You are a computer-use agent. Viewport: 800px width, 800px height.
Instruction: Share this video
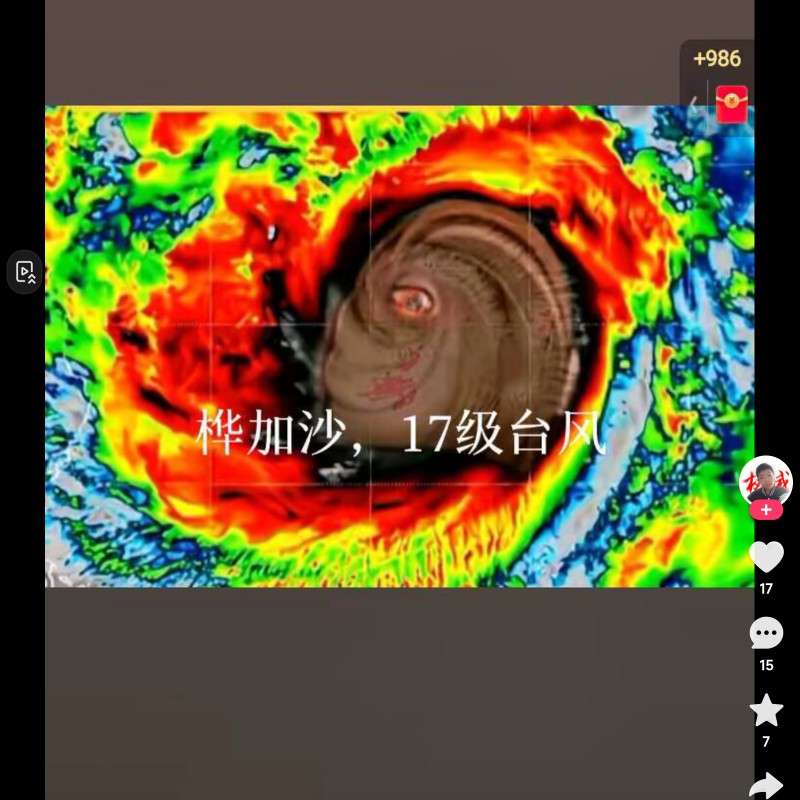click(766, 785)
